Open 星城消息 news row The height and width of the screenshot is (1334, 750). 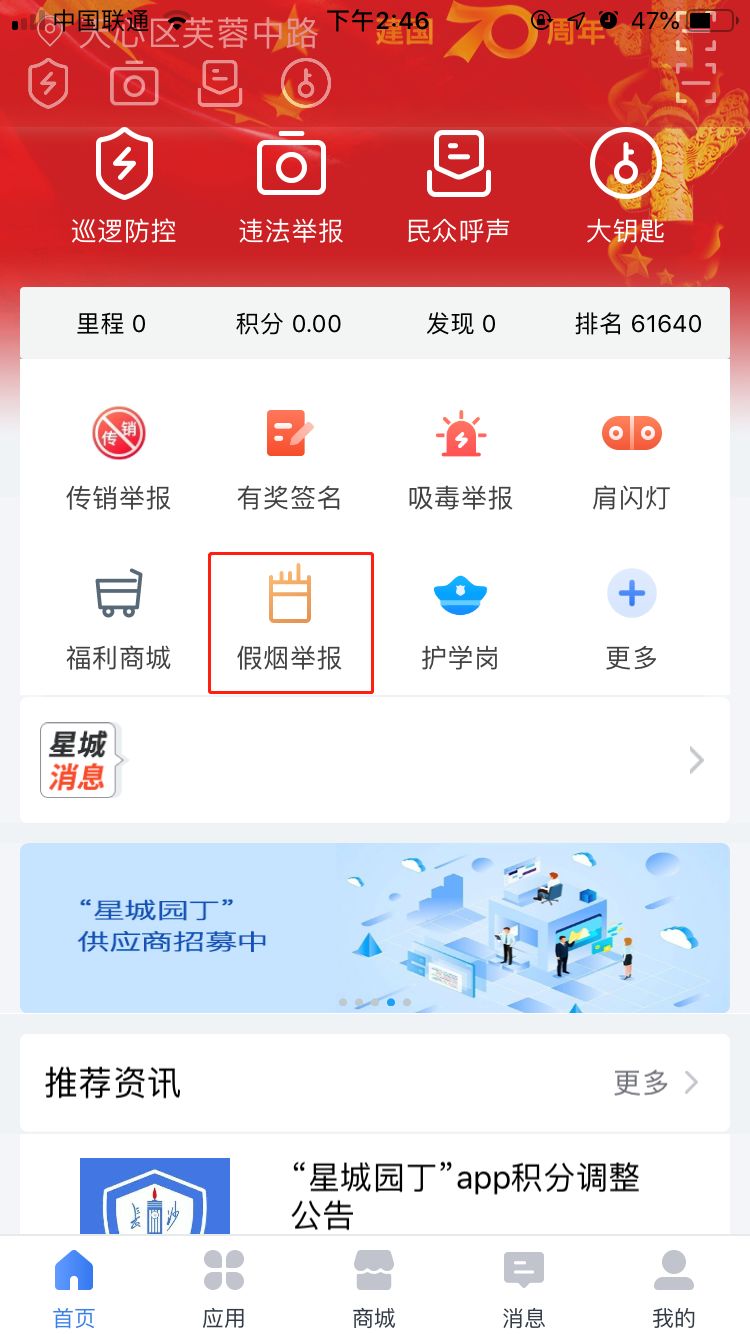(374, 760)
